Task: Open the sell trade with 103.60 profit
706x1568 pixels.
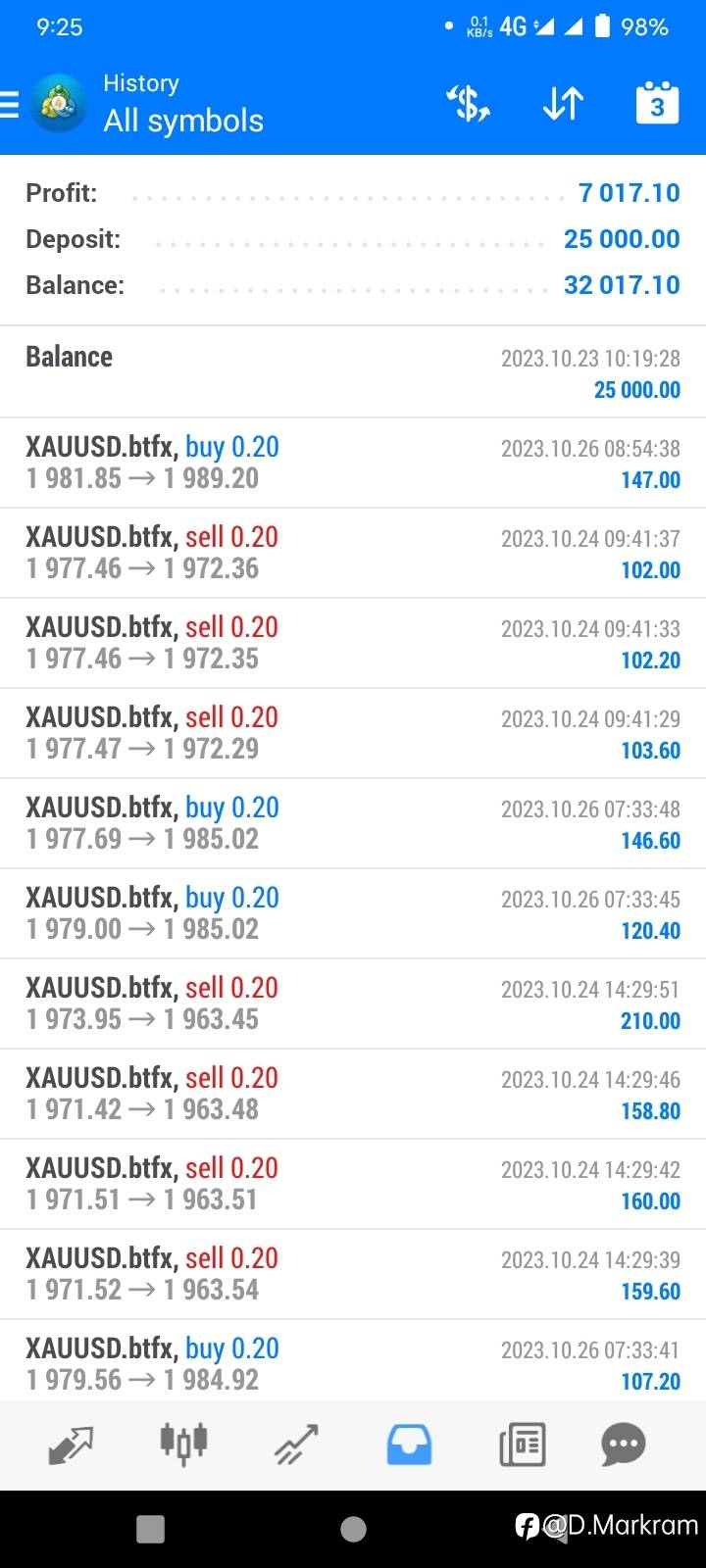Action: point(353,733)
